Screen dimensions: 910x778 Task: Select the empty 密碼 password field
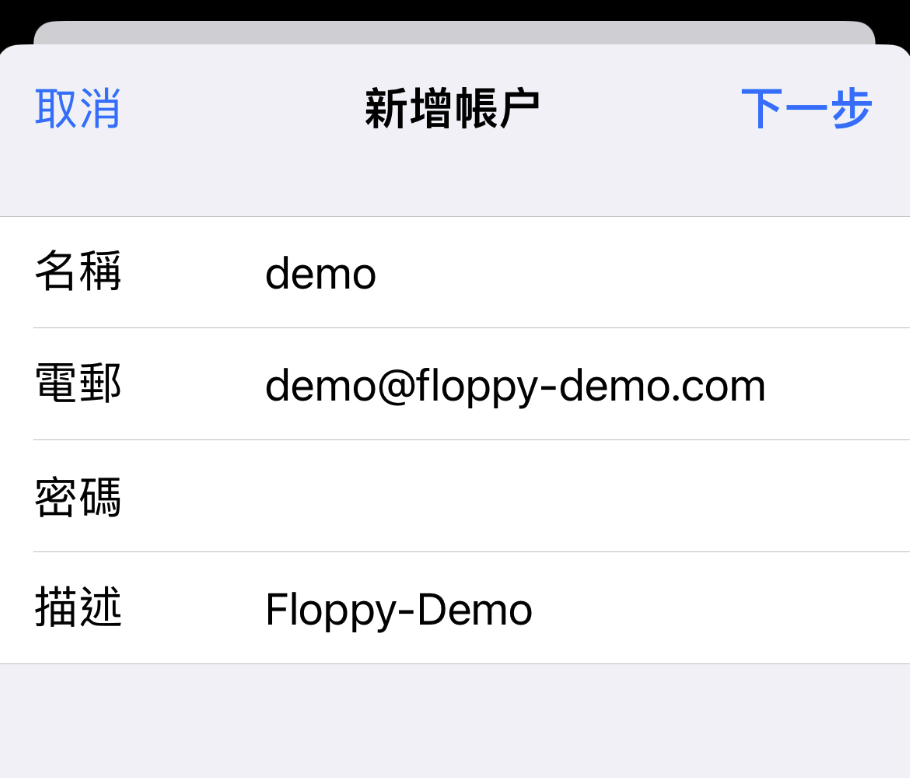click(560, 497)
